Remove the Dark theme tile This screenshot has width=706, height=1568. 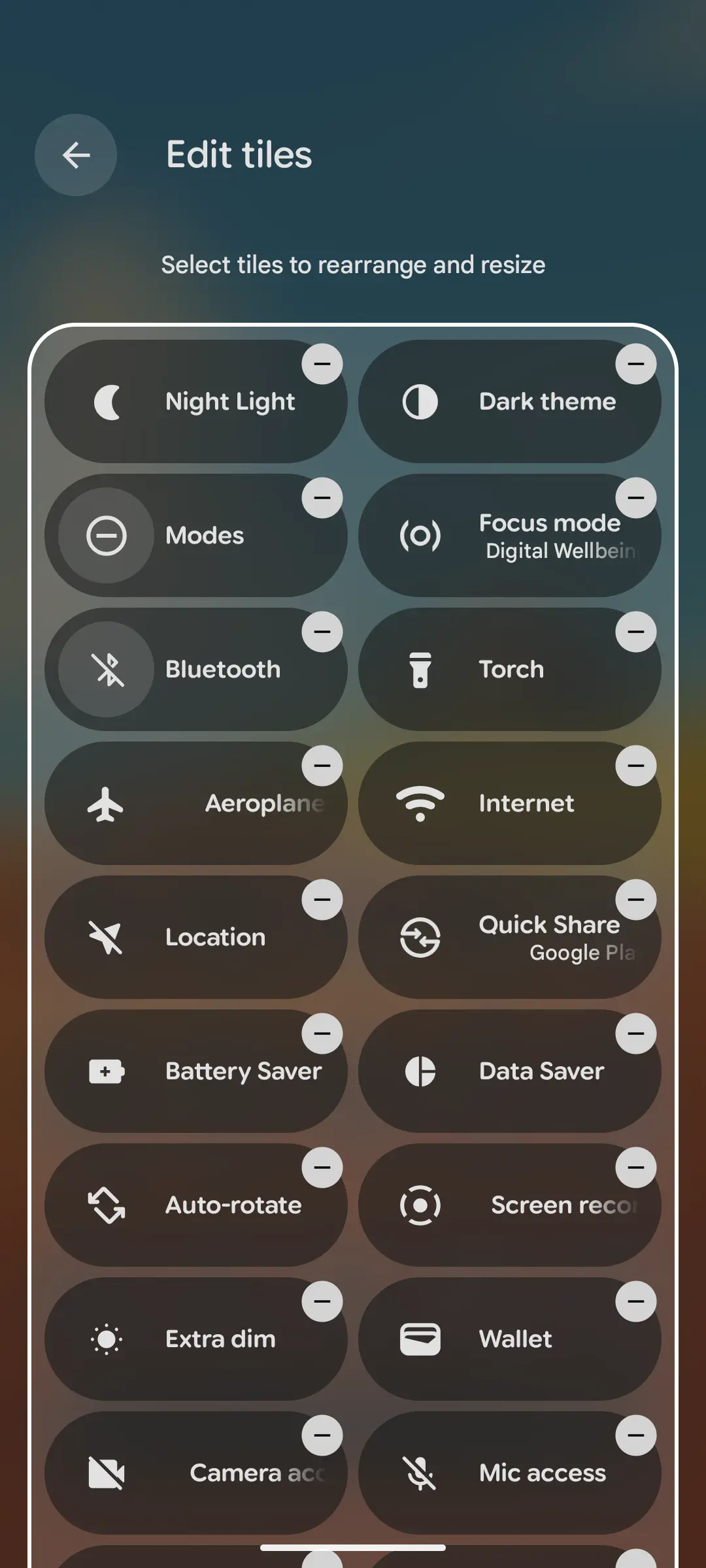click(635, 363)
